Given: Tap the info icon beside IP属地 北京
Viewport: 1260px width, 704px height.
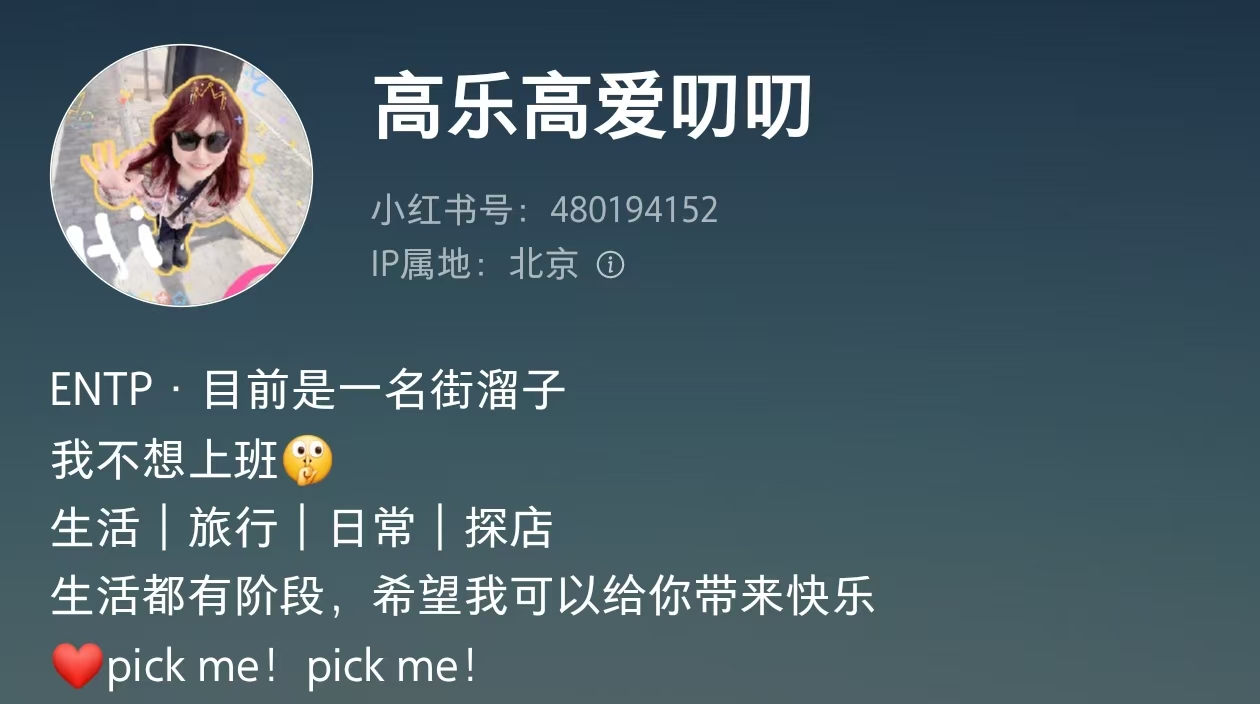Looking at the screenshot, I should tap(610, 265).
